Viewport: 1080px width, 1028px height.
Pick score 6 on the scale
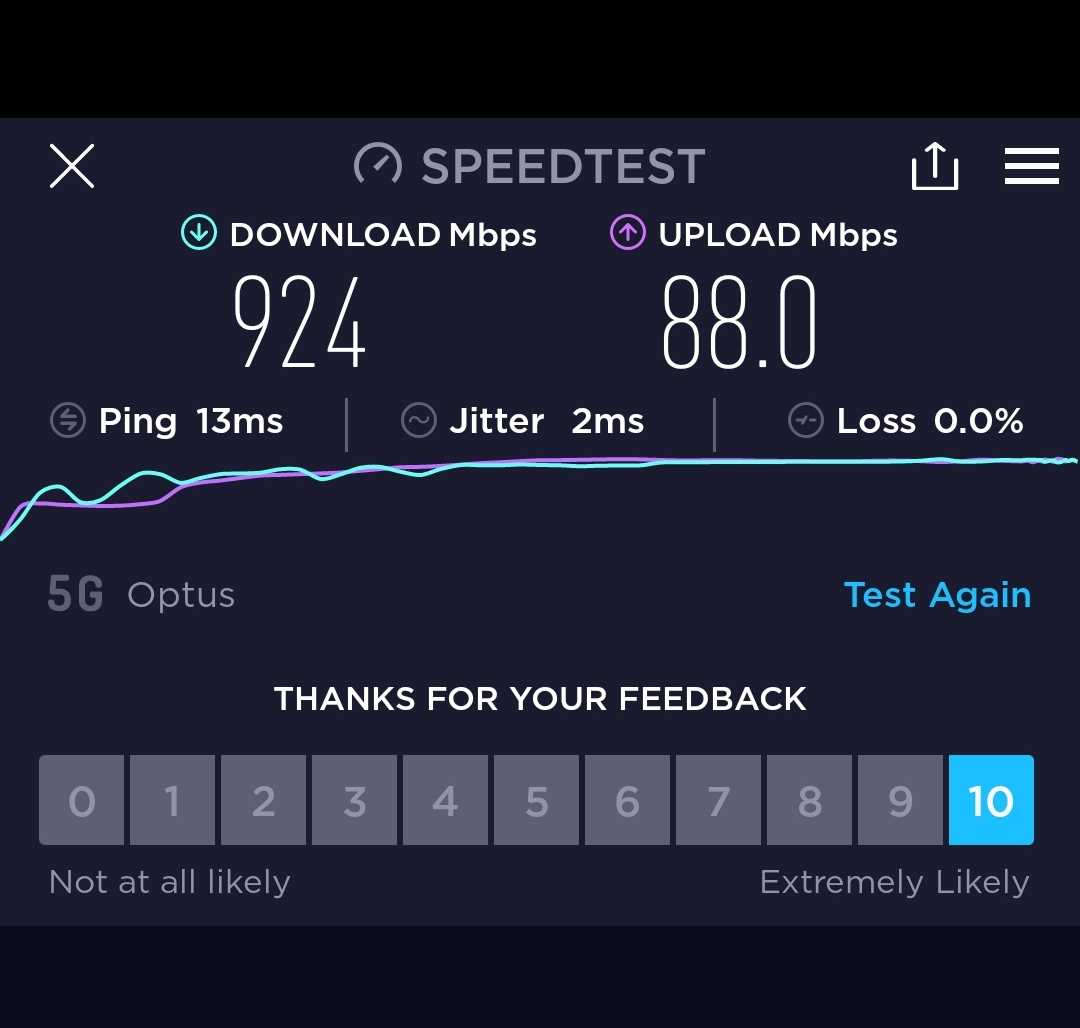click(627, 800)
